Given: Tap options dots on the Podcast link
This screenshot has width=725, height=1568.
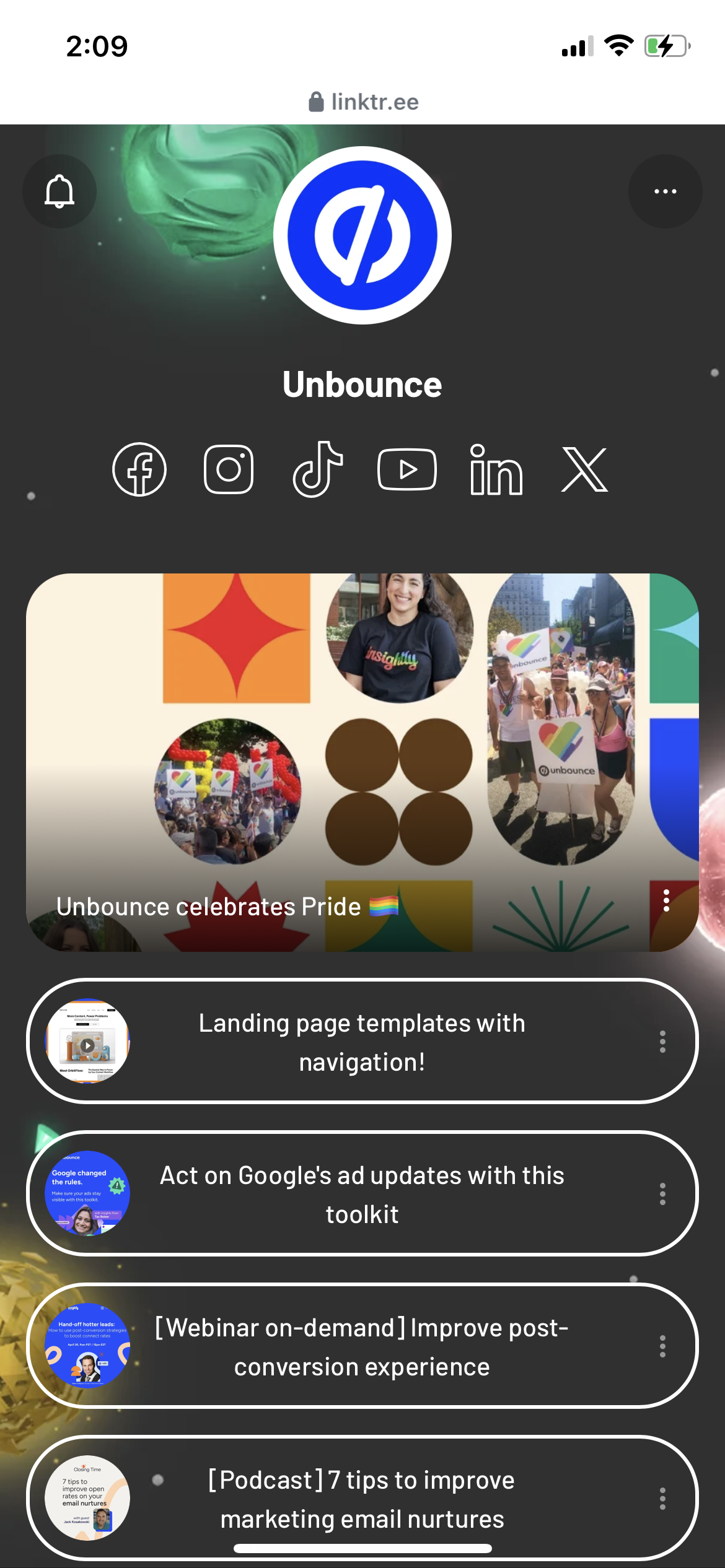Looking at the screenshot, I should [662, 1499].
